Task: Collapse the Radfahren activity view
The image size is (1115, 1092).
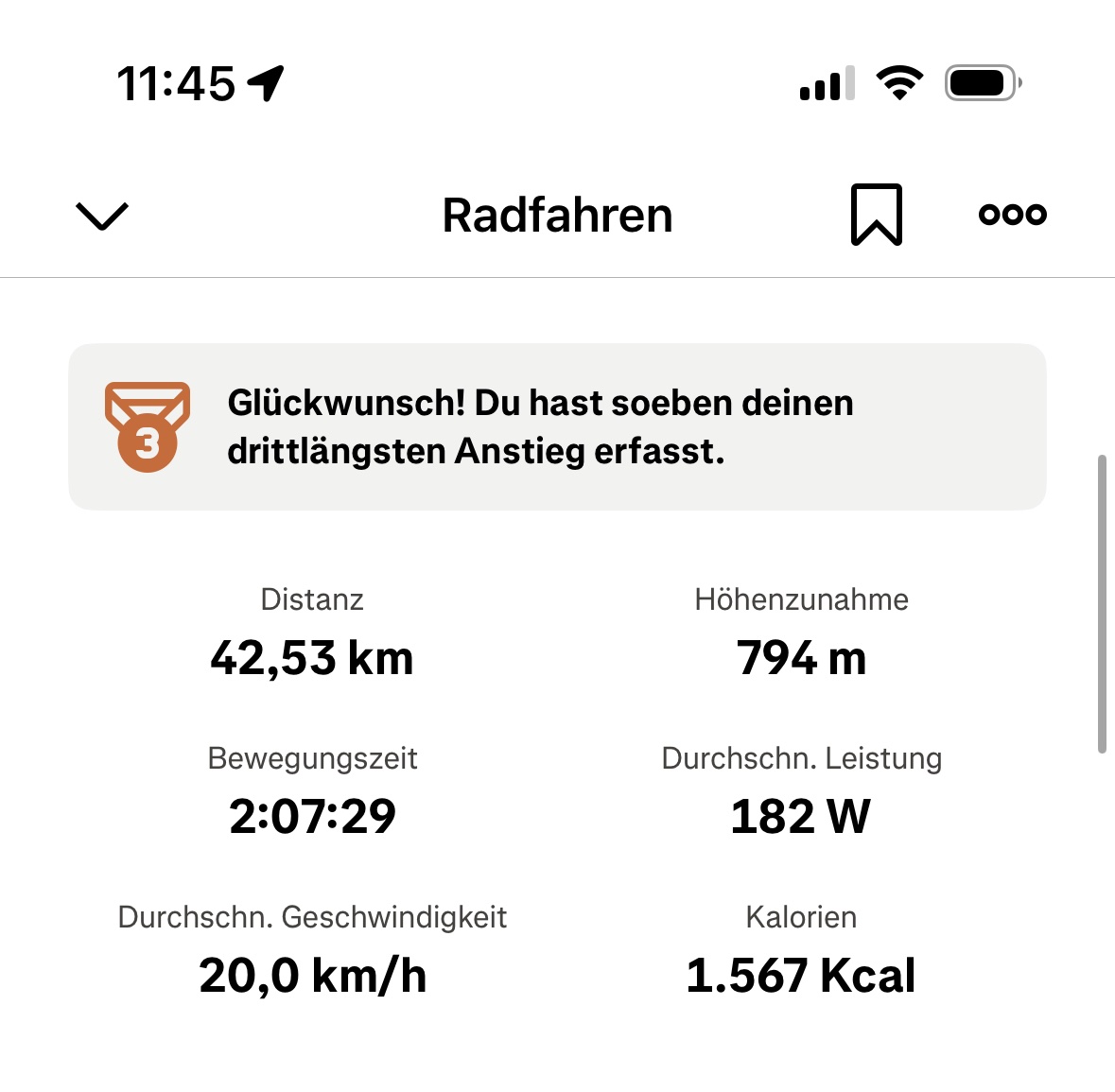Action: 101,216
